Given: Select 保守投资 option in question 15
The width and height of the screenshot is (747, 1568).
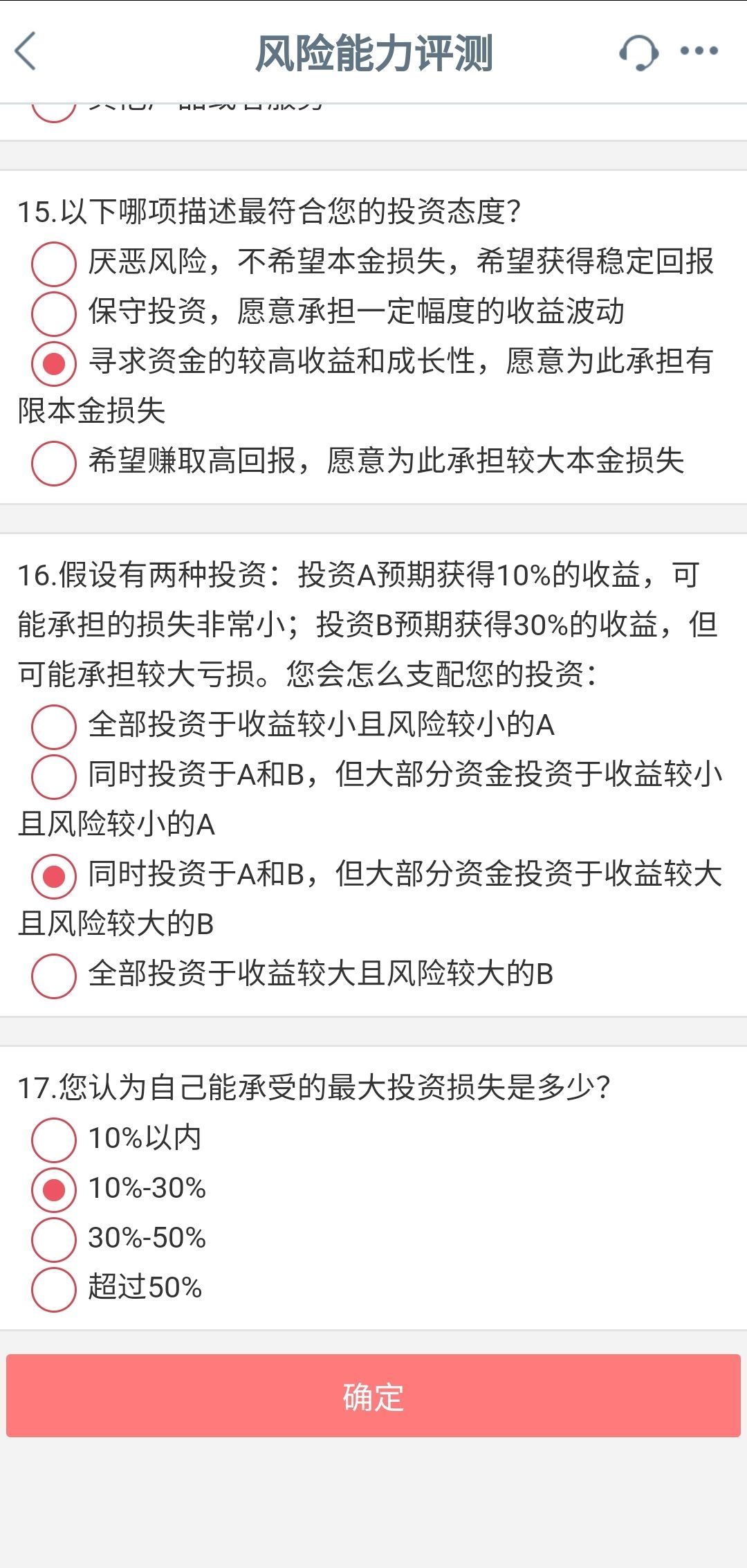Looking at the screenshot, I should [x=53, y=315].
